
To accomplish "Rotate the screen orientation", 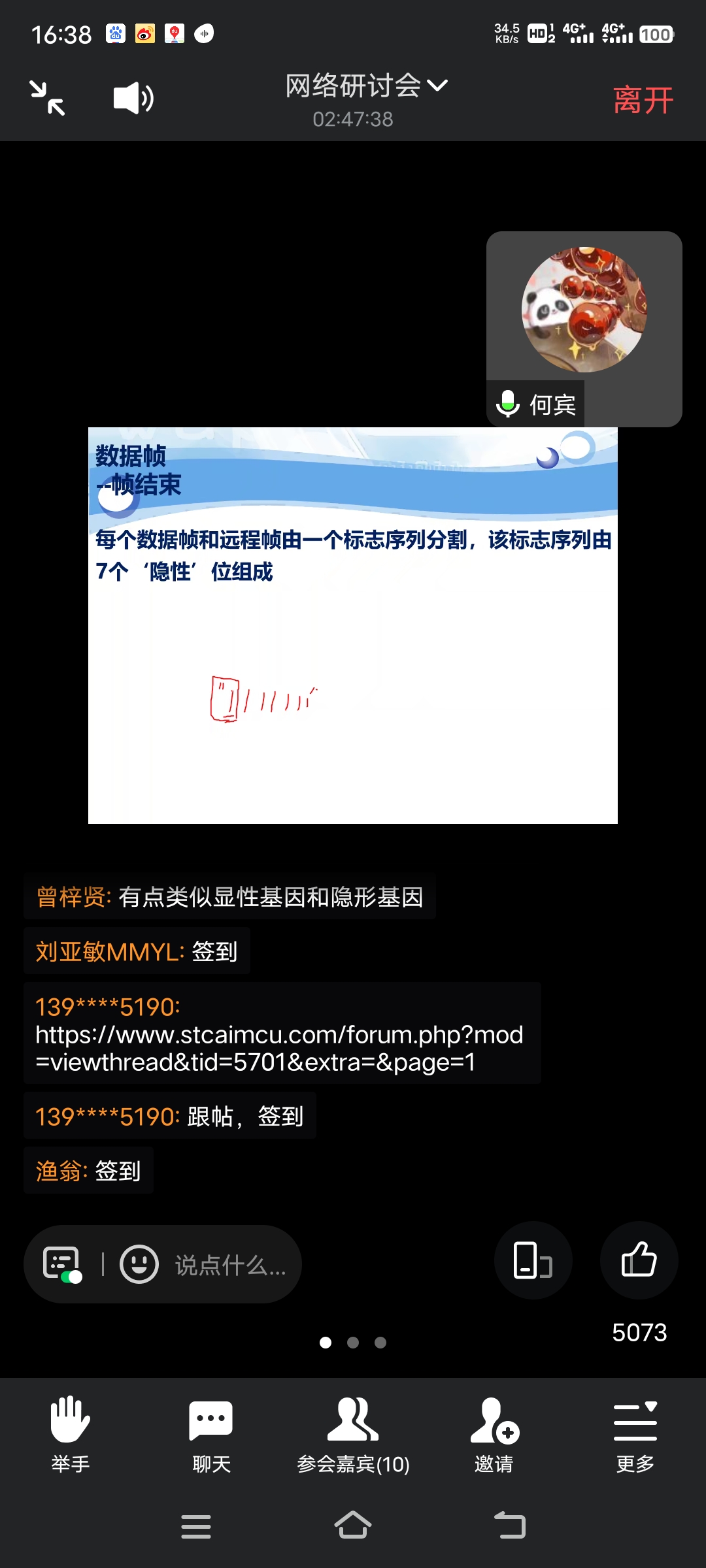I will coord(533,1260).
